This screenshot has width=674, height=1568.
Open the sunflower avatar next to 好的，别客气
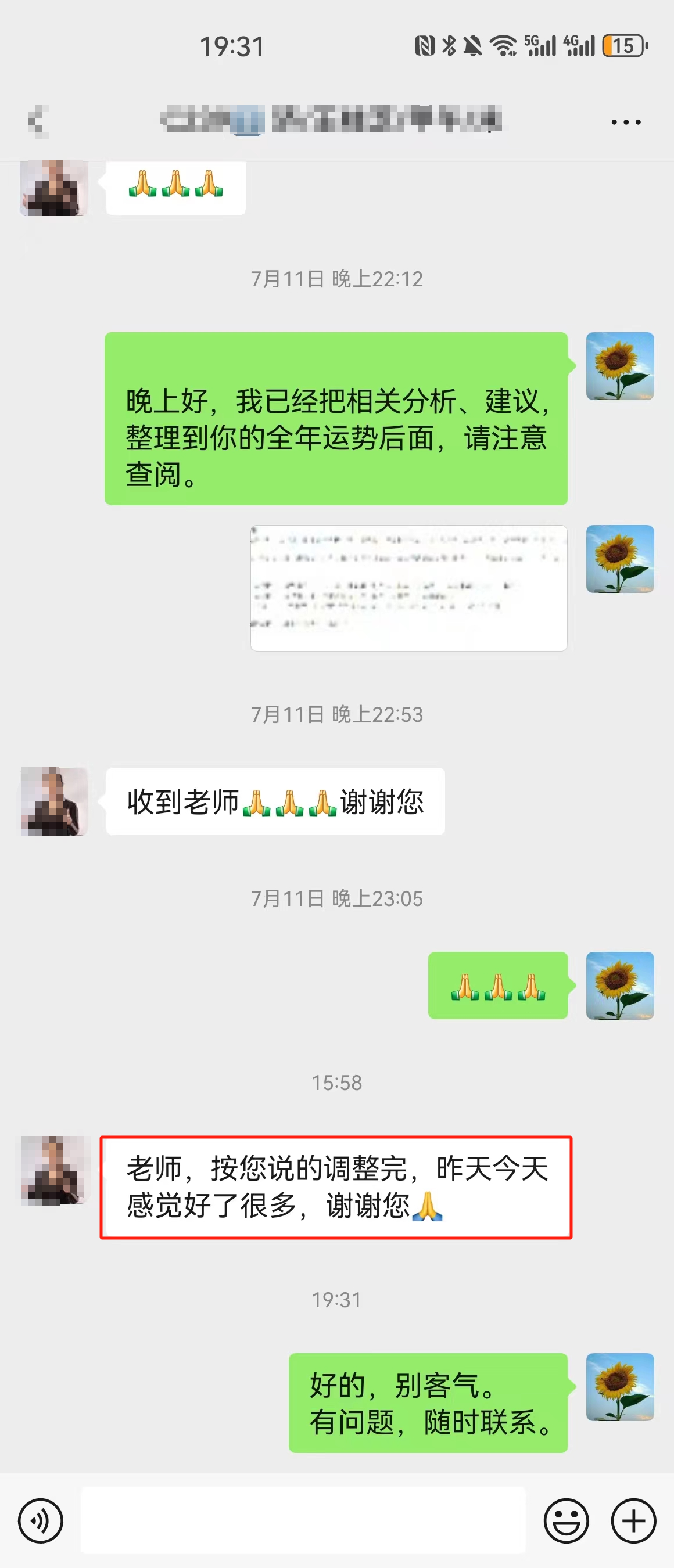tap(620, 1387)
